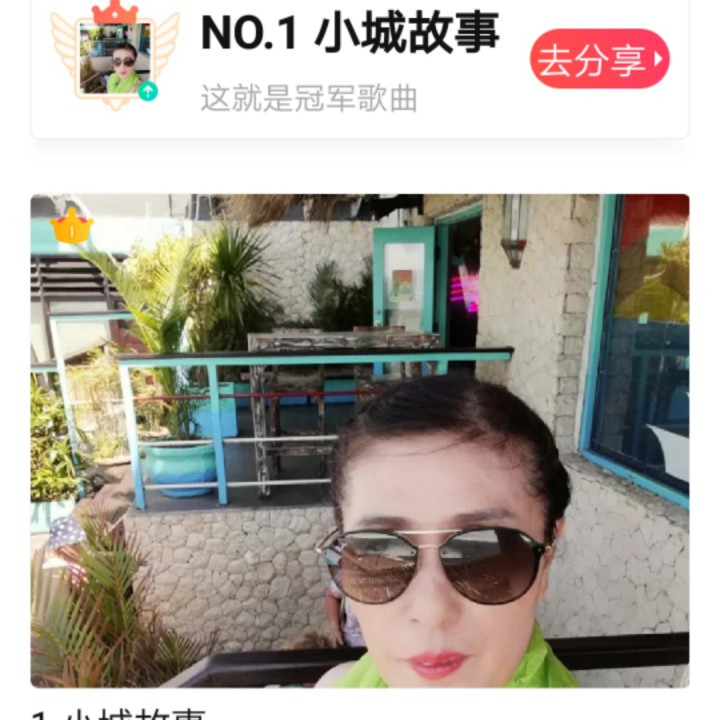
Task: Tap the 去分享 share button
Action: 599,59
